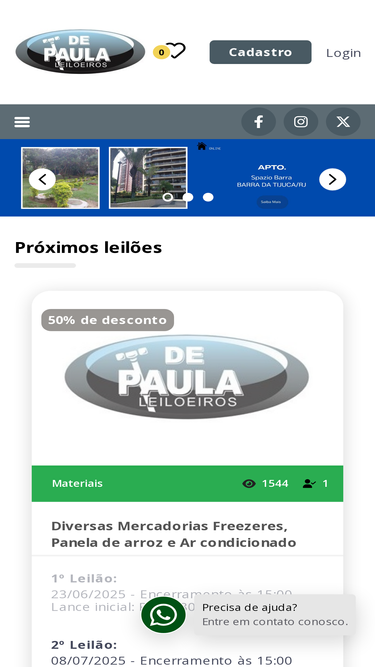375x667 pixels.
Task: Tap the Cadastro button
Action: [260, 52]
